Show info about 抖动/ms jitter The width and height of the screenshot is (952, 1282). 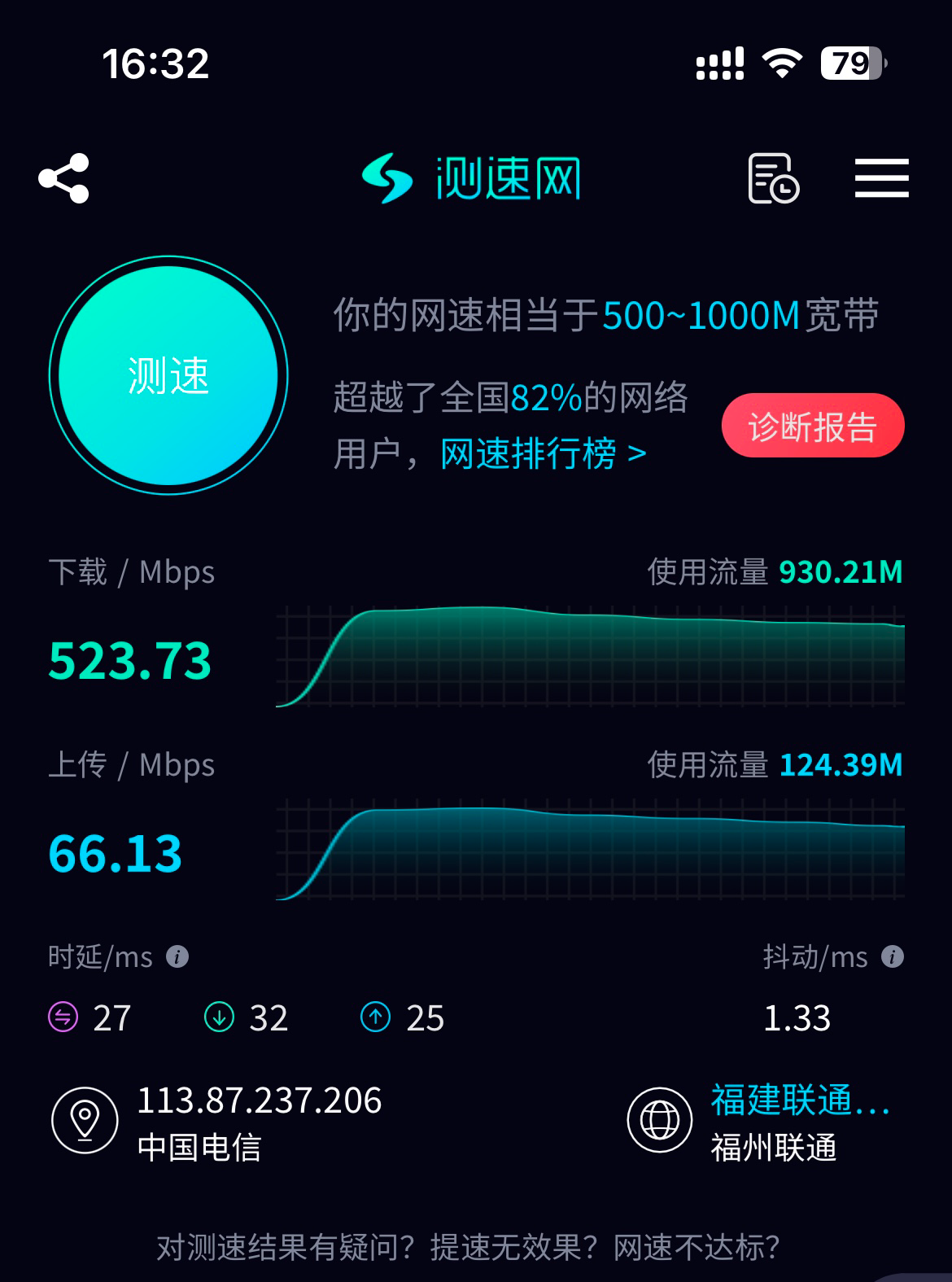click(893, 956)
